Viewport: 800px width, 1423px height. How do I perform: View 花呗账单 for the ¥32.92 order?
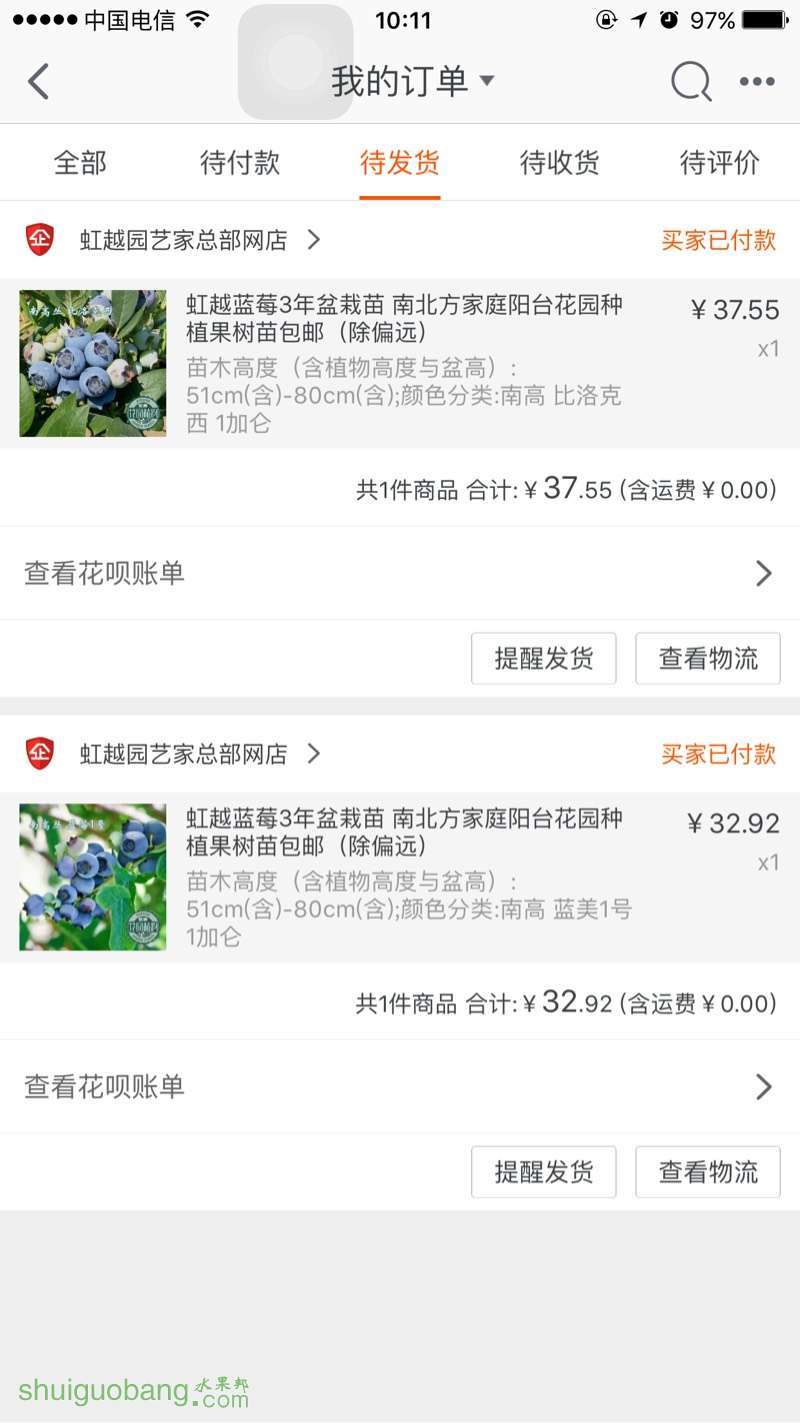tap(400, 1086)
